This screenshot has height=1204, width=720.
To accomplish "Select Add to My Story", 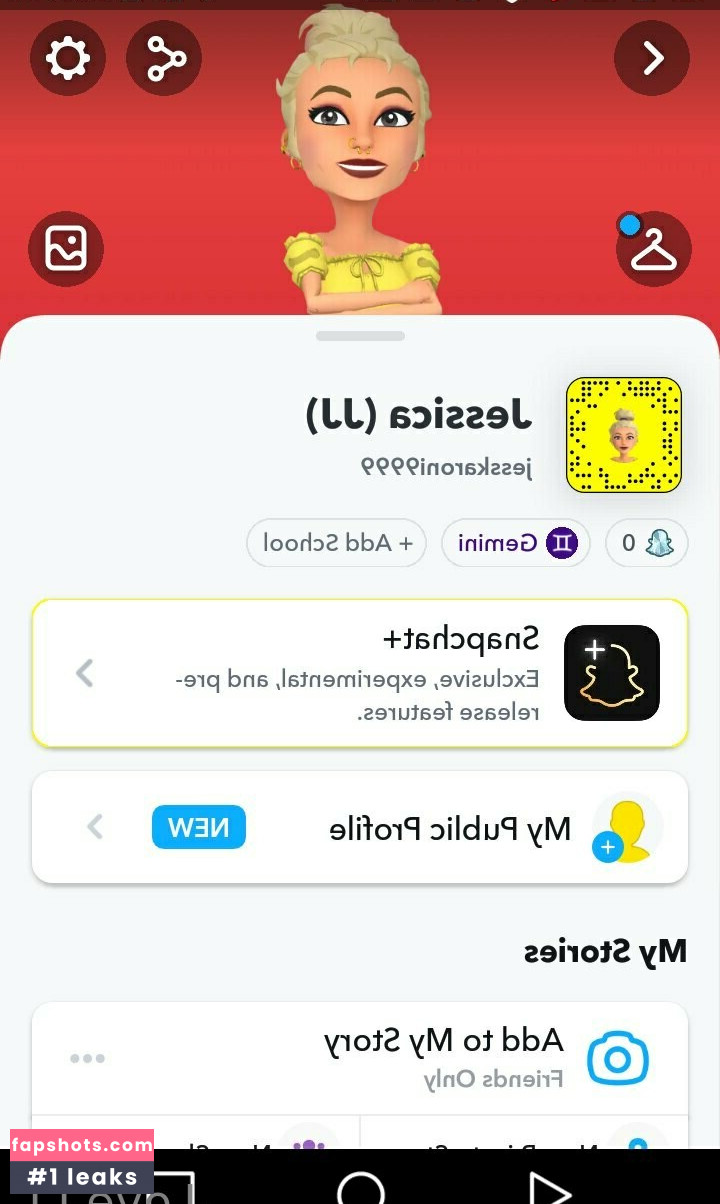I will pyautogui.click(x=440, y=1058).
